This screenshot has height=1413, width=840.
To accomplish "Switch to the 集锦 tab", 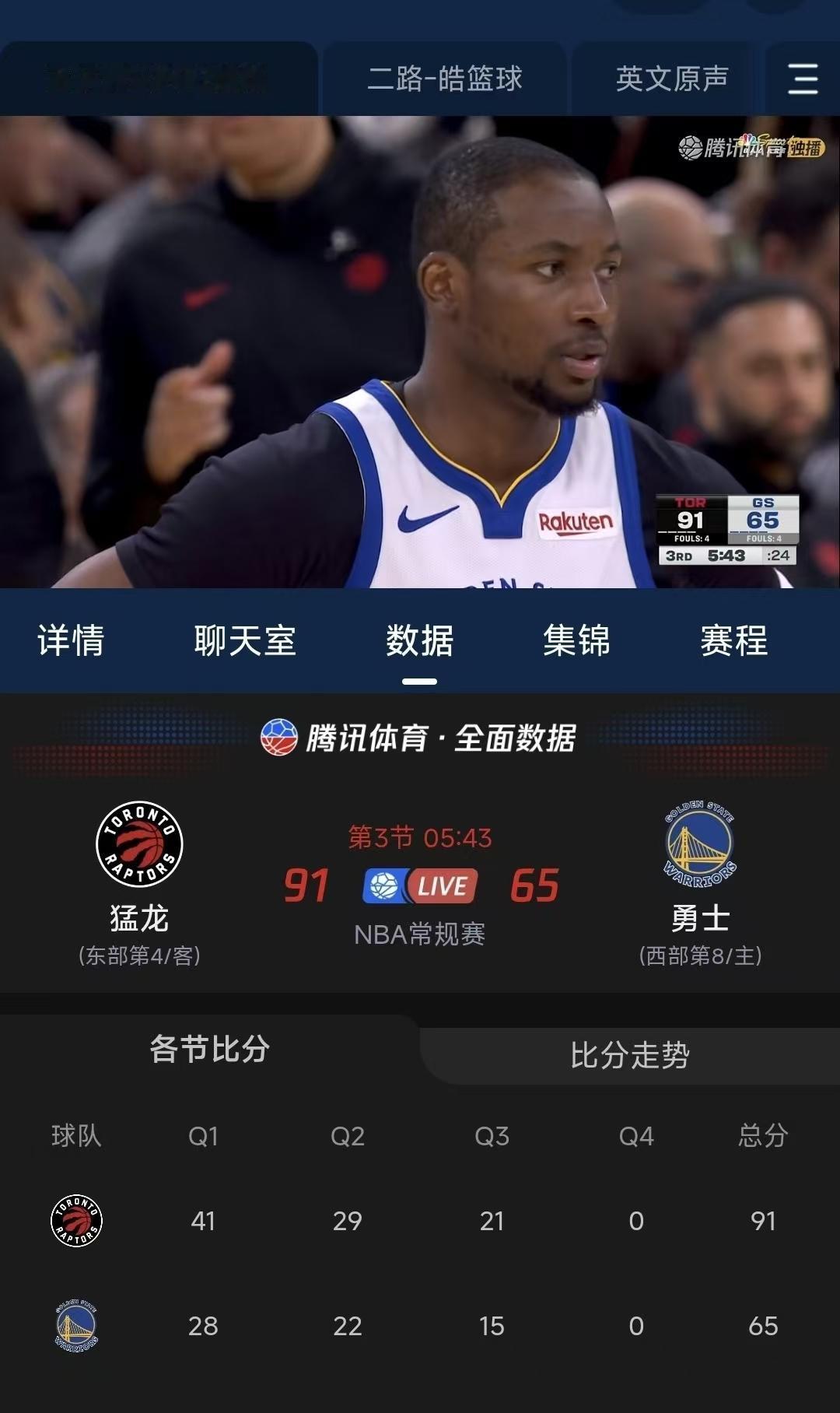I will (576, 642).
